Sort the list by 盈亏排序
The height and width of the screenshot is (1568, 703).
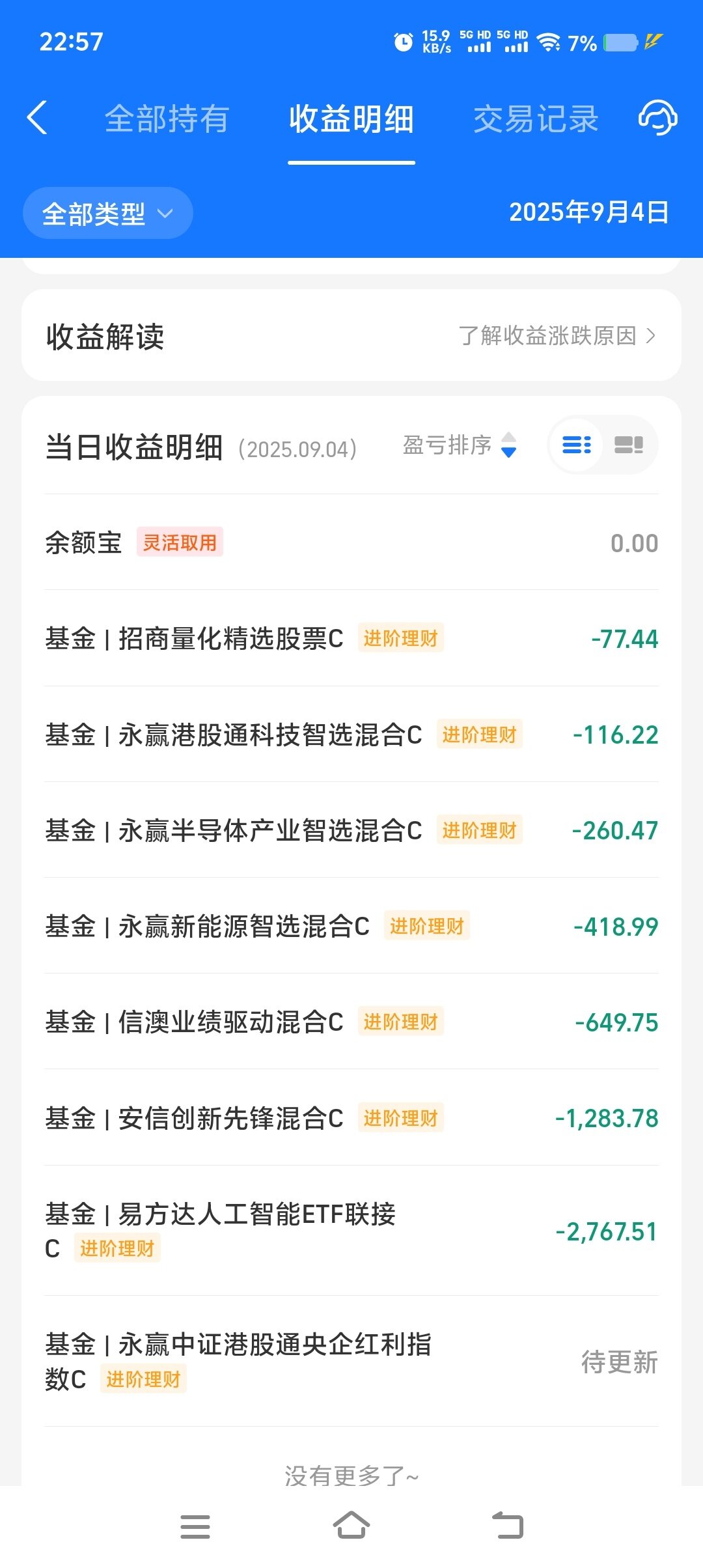460,445
